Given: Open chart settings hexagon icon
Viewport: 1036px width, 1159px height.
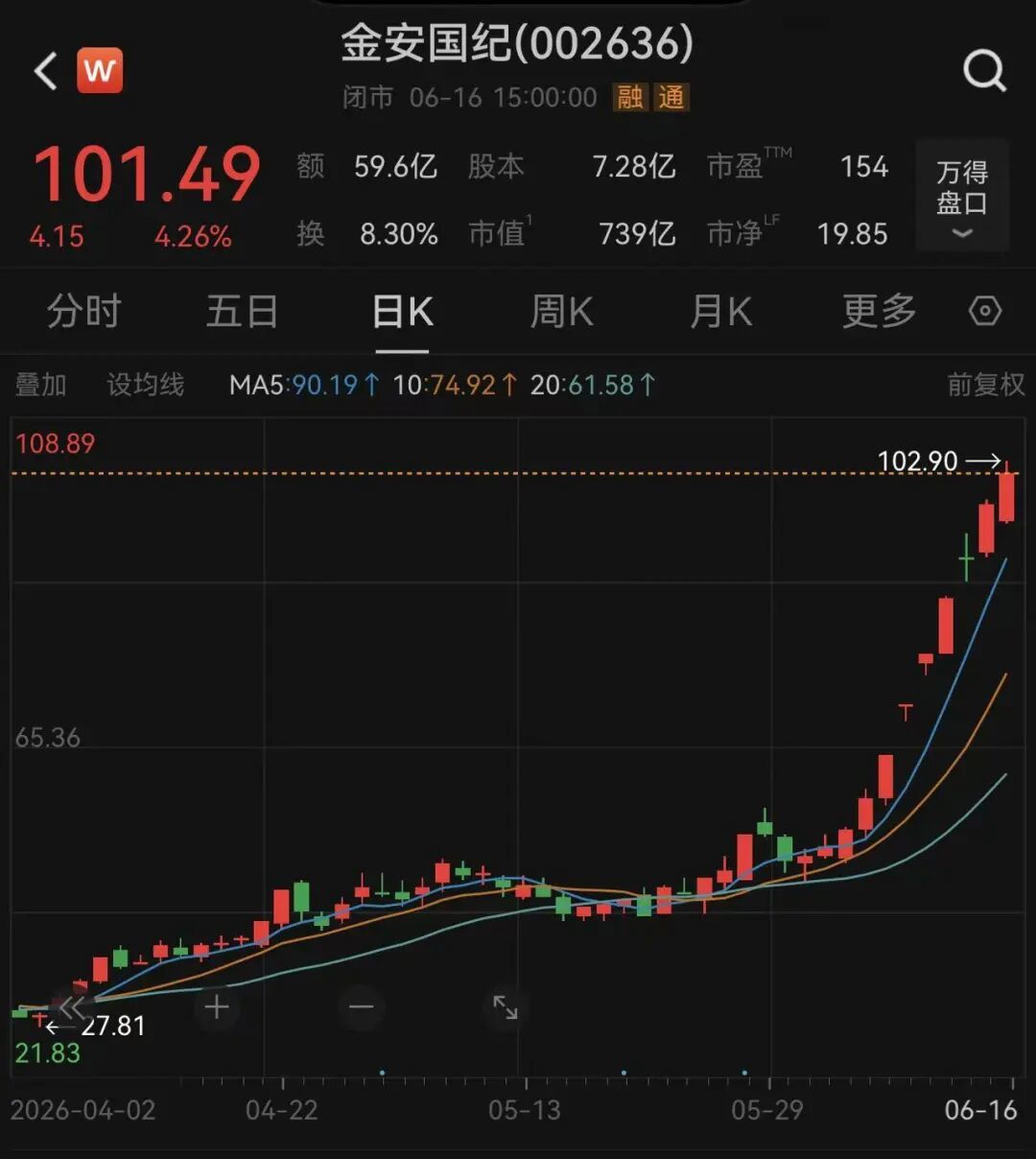Looking at the screenshot, I should pyautogui.click(x=985, y=312).
